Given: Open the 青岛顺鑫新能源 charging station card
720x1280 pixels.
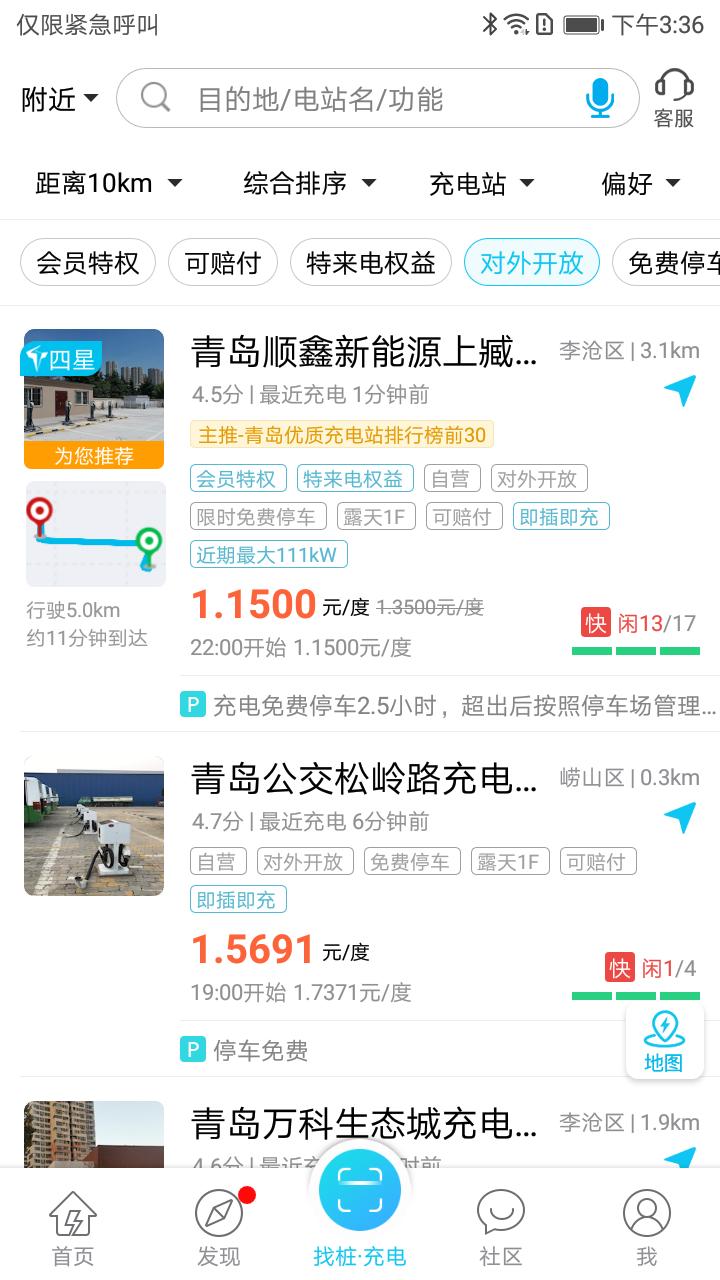Looking at the screenshot, I should 365,353.
